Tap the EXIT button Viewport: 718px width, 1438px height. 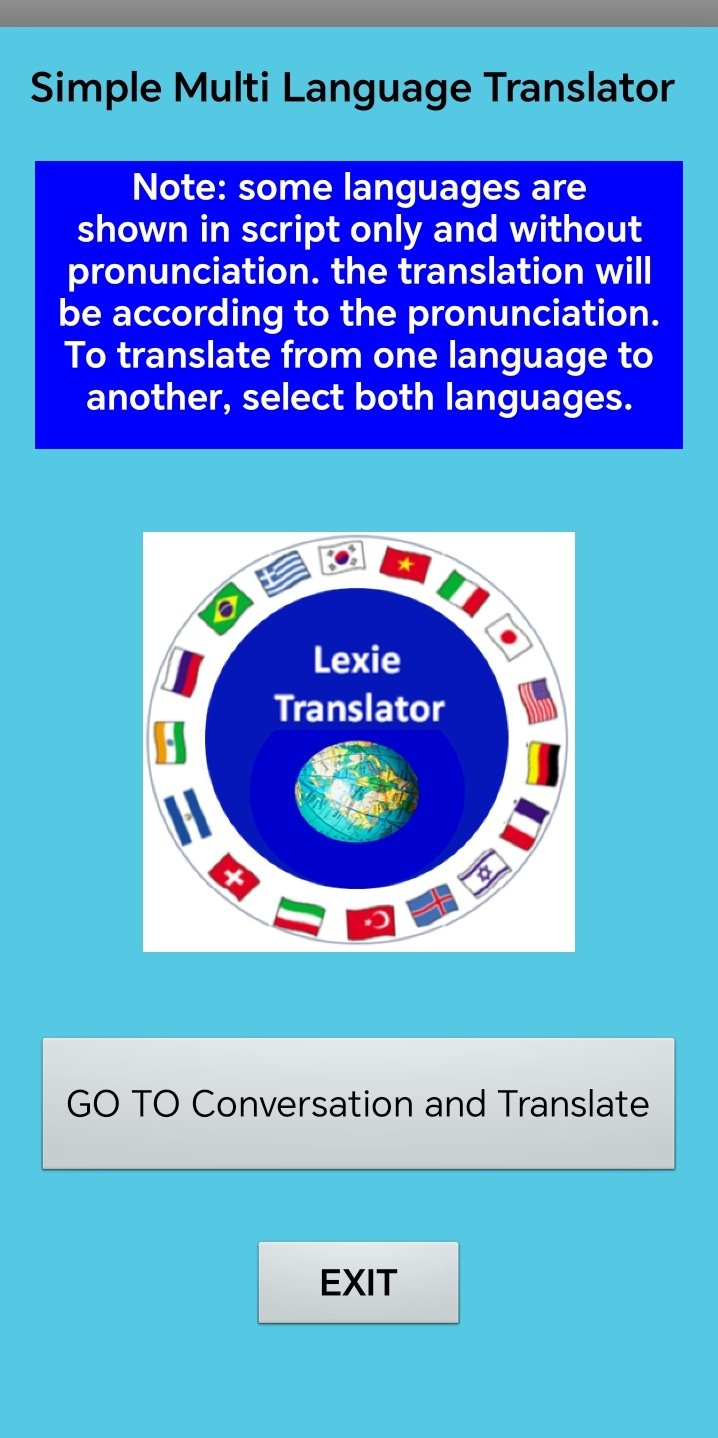(x=358, y=1282)
